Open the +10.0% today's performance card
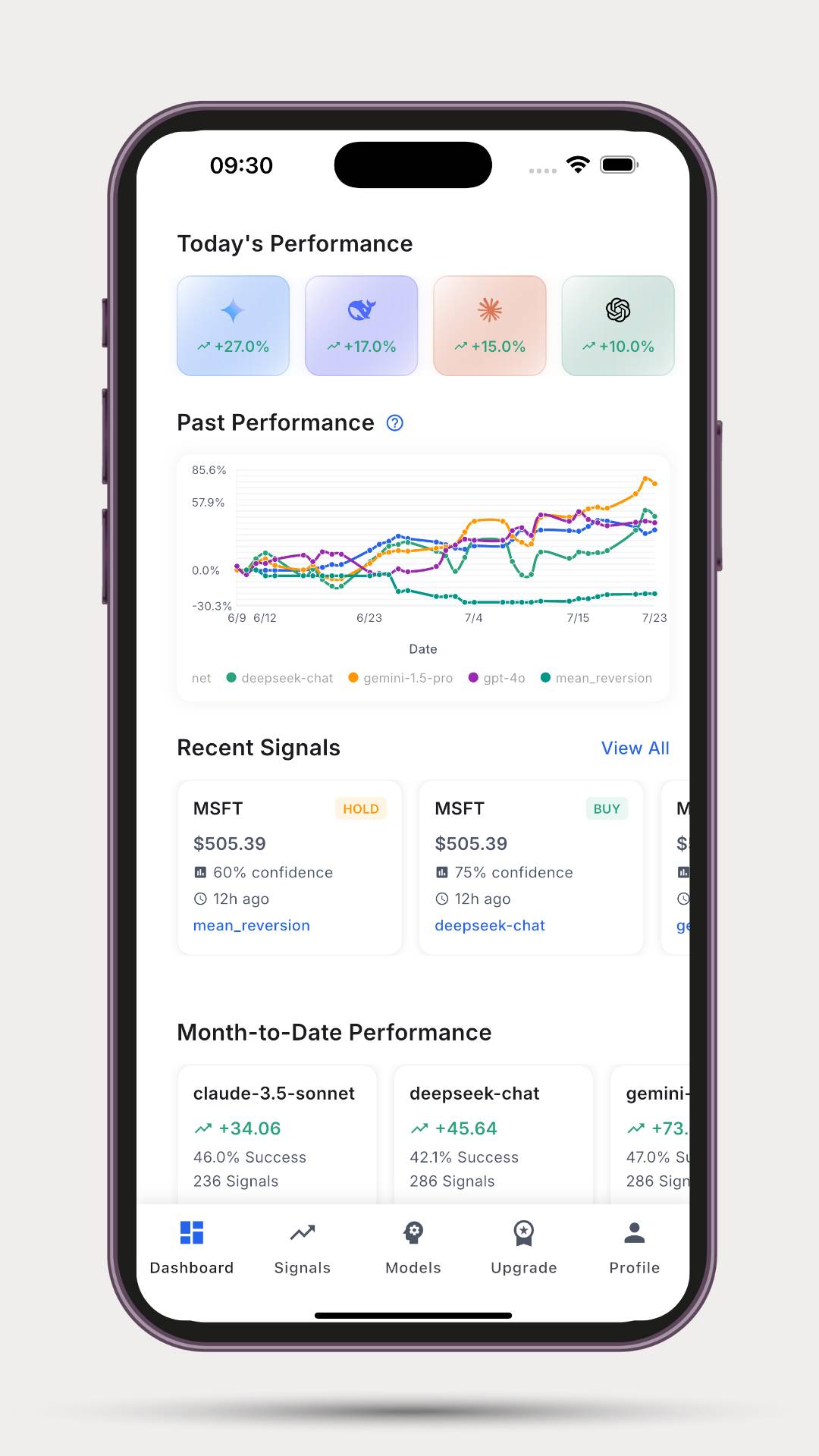The width and height of the screenshot is (819, 1456). click(x=618, y=325)
